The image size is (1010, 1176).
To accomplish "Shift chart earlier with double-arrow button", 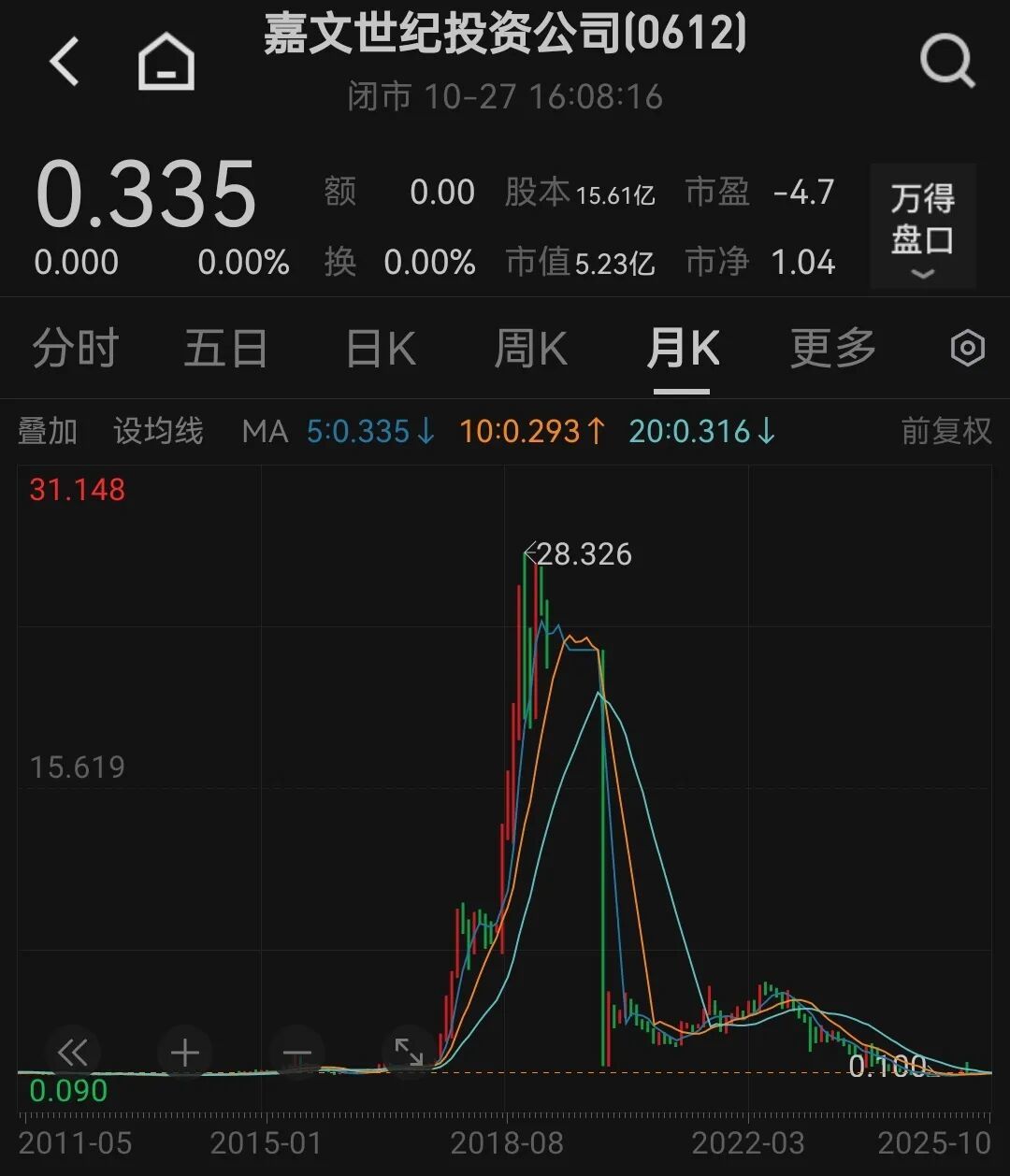I will tap(72, 1053).
